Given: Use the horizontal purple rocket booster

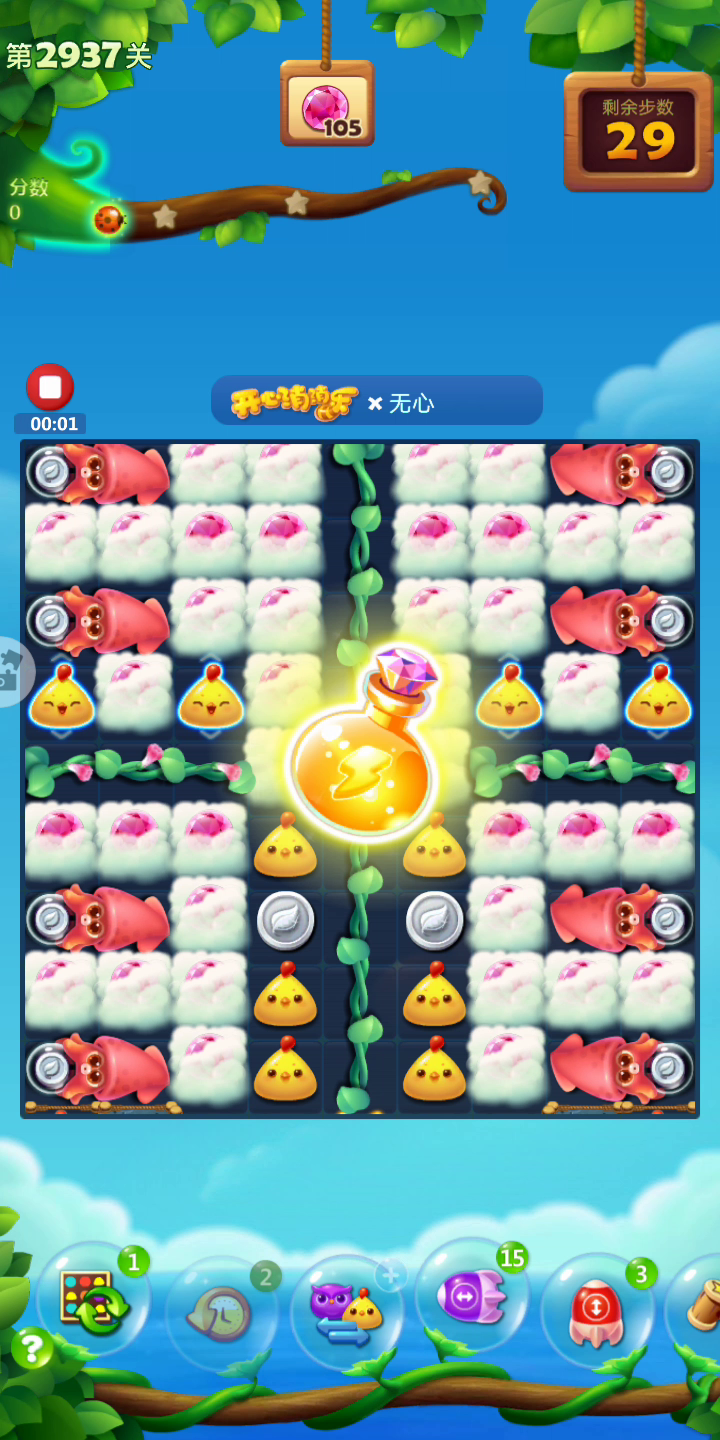Looking at the screenshot, I should (471, 1296).
